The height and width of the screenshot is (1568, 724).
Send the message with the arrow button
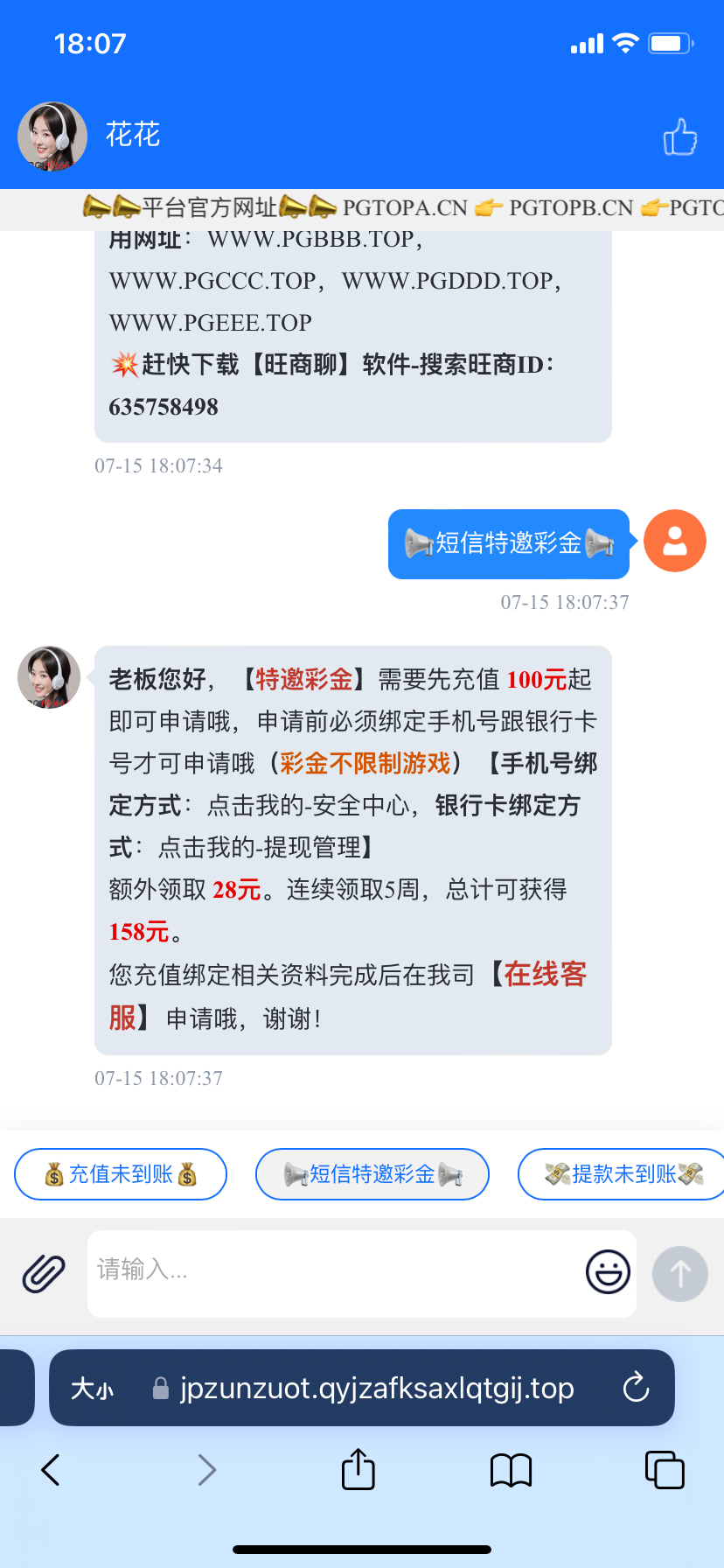pyautogui.click(x=679, y=1273)
